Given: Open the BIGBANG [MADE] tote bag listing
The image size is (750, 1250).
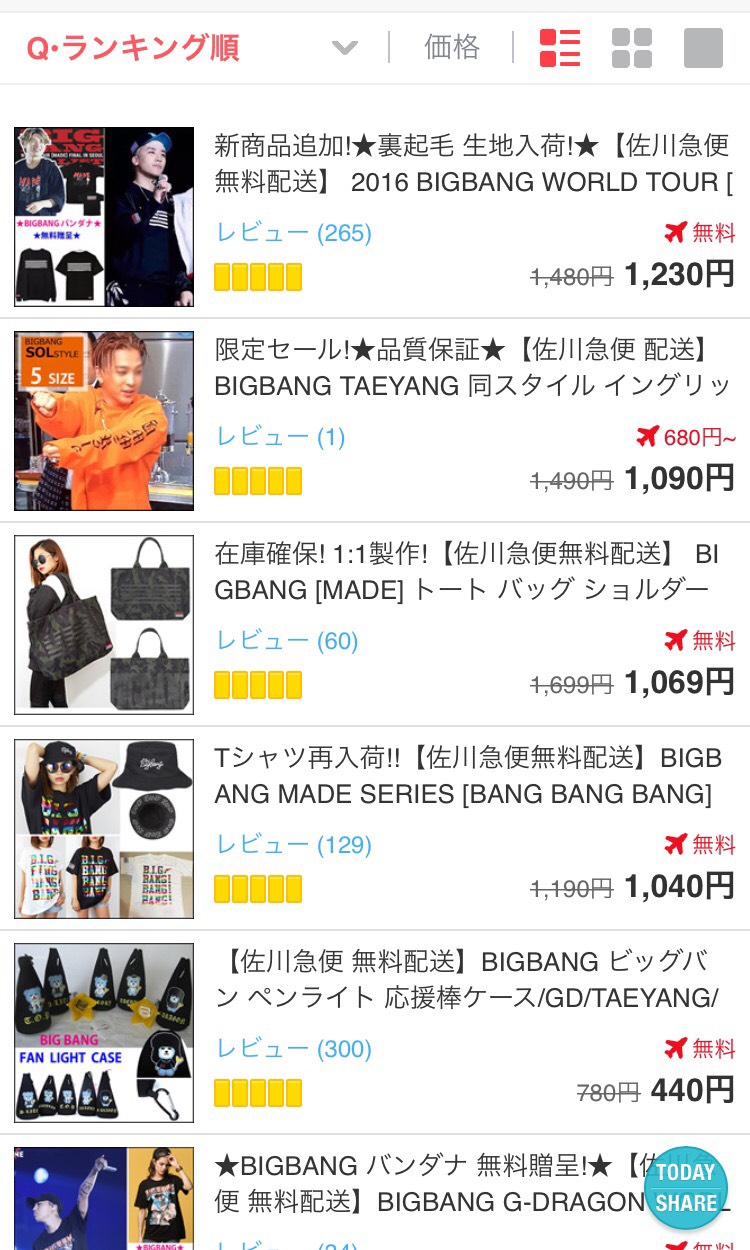Looking at the screenshot, I should pyautogui.click(x=466, y=571).
